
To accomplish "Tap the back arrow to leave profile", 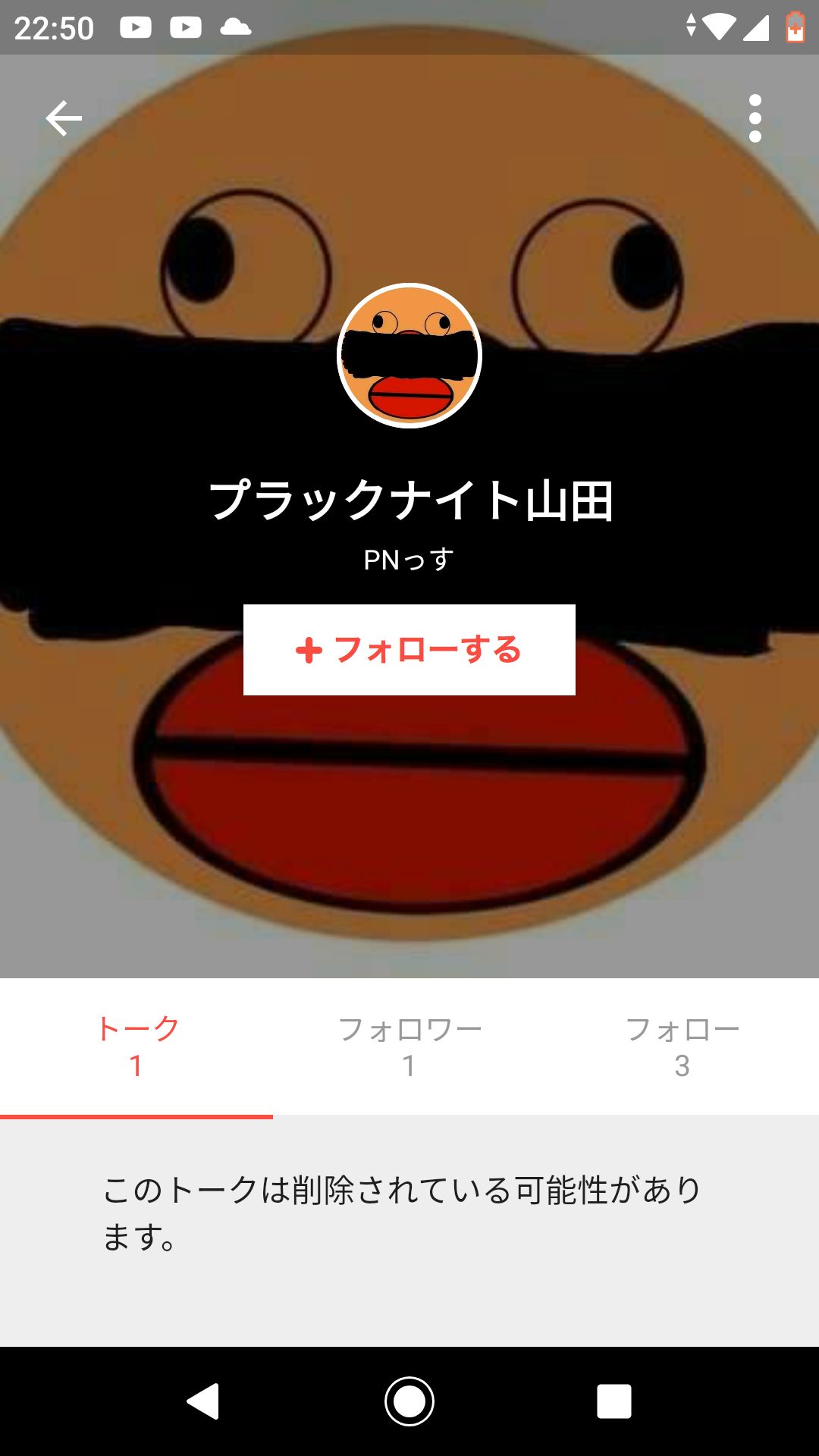I will [x=63, y=118].
